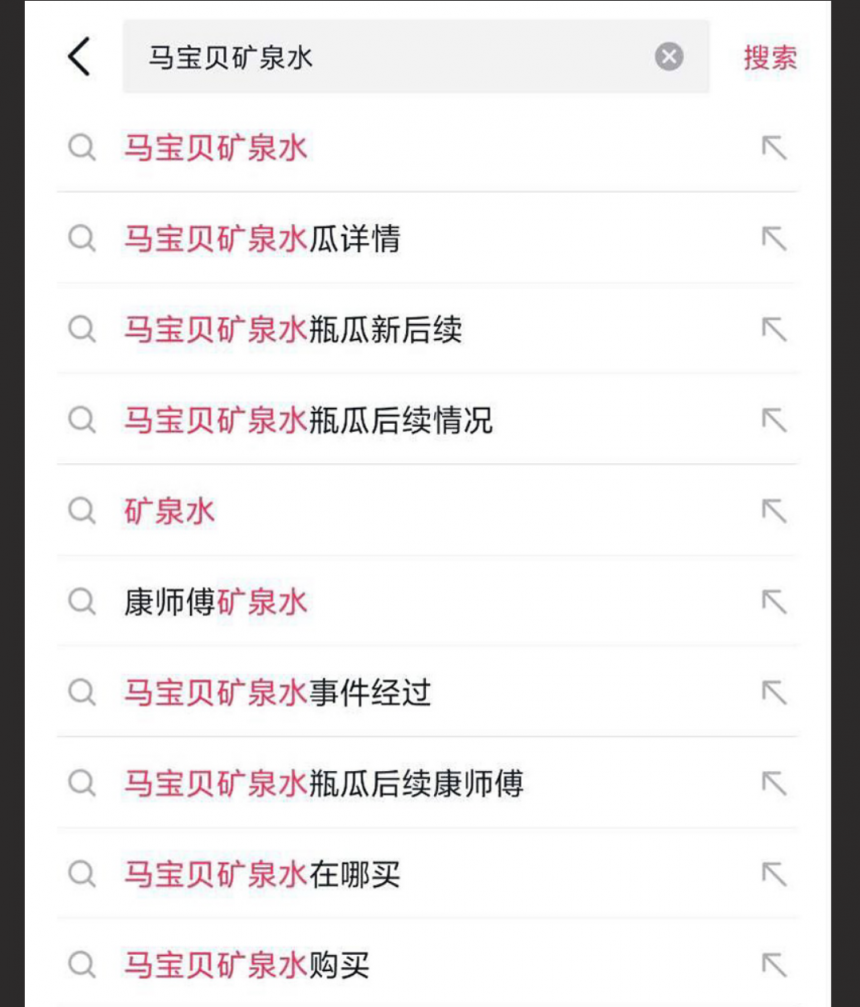Viewport: 860px width, 1007px height.
Task: Go back using the back arrow
Action: [79, 57]
